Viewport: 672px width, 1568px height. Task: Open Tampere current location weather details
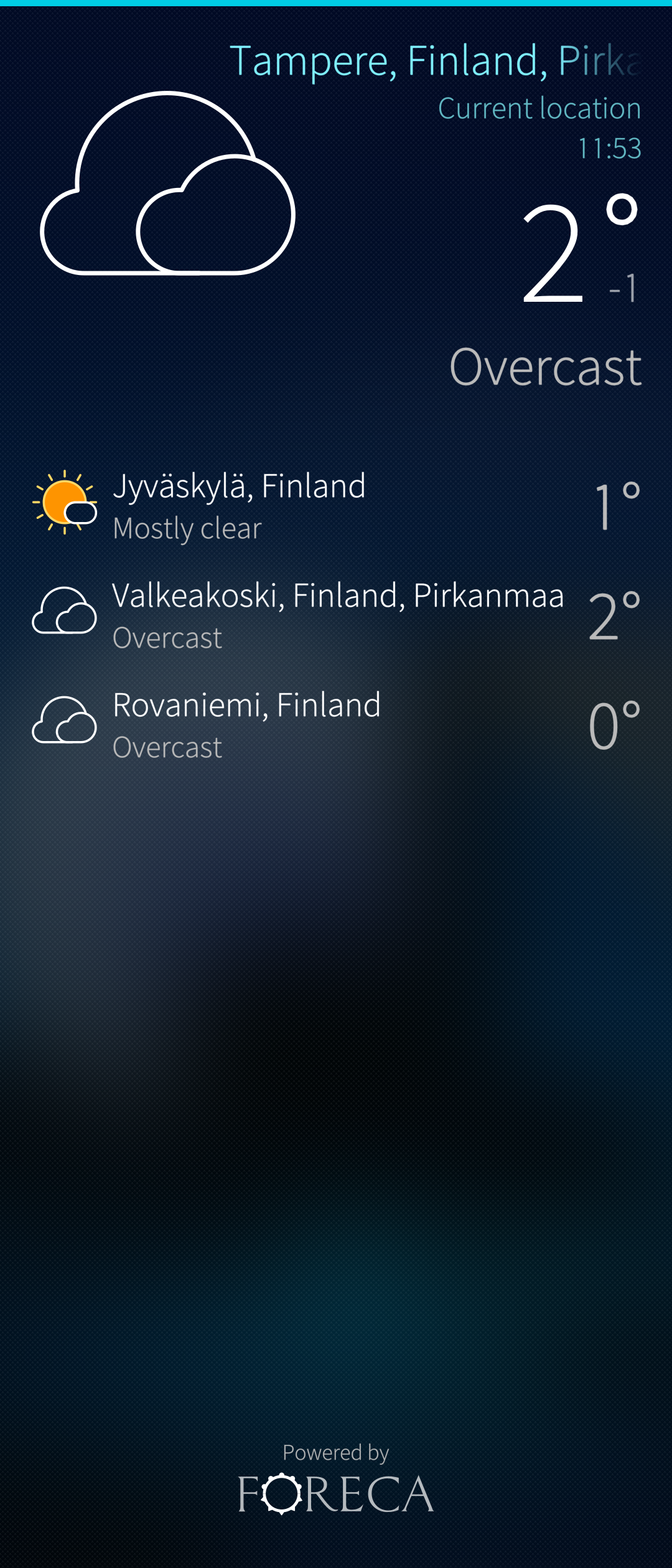(x=336, y=218)
